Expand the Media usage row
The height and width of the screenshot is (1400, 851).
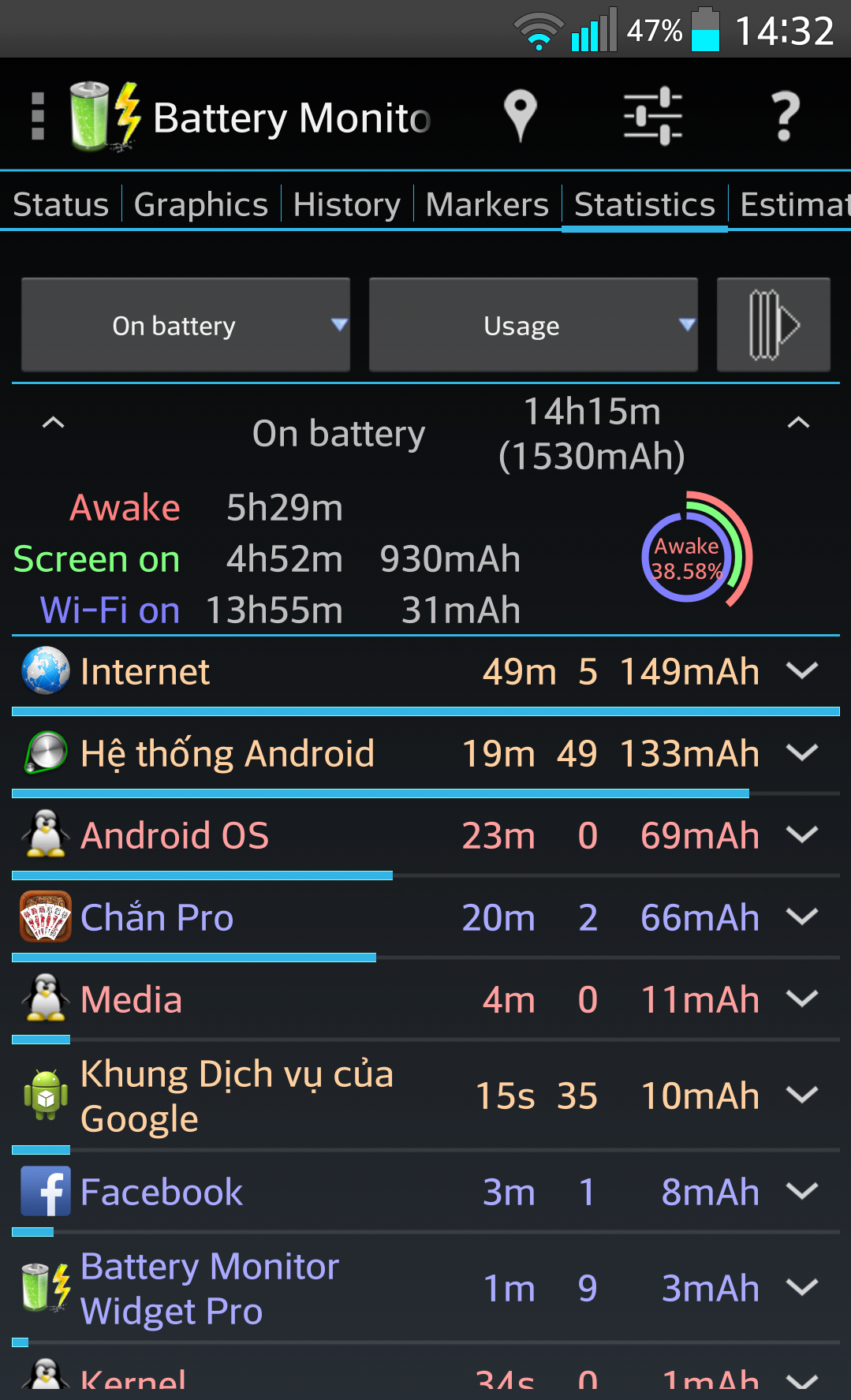(x=802, y=999)
